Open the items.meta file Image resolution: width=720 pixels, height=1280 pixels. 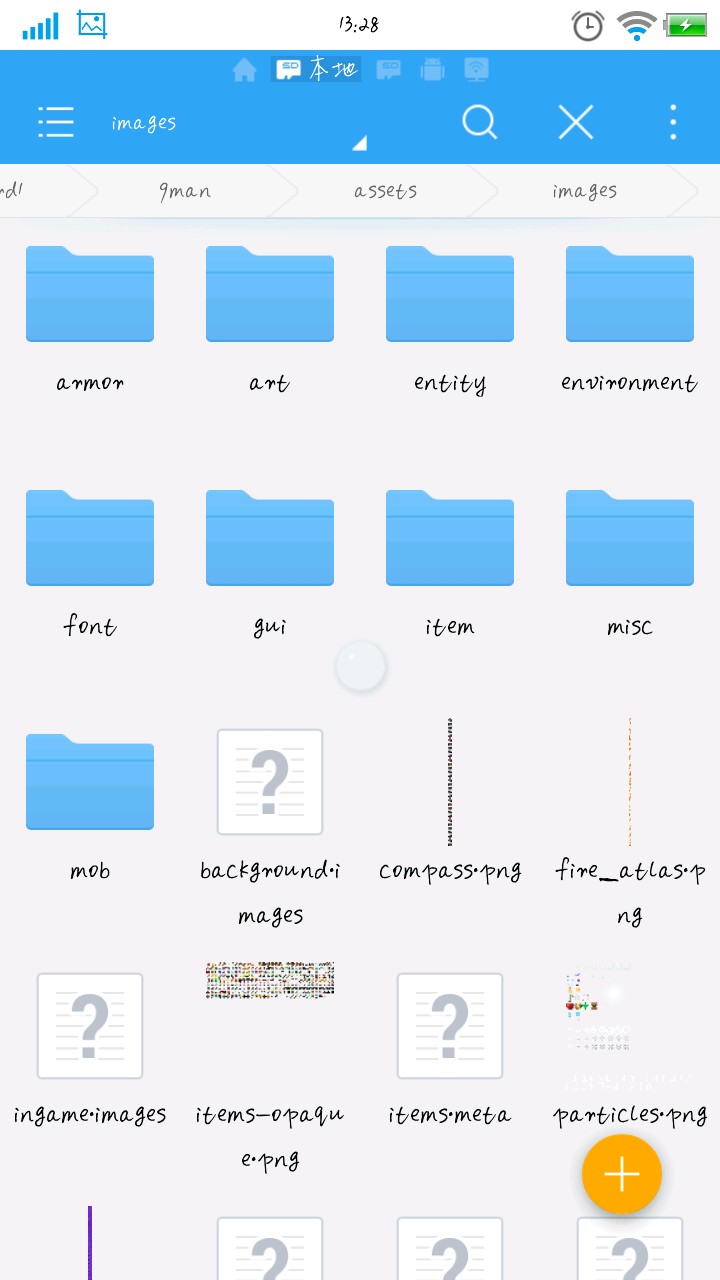pos(450,1026)
